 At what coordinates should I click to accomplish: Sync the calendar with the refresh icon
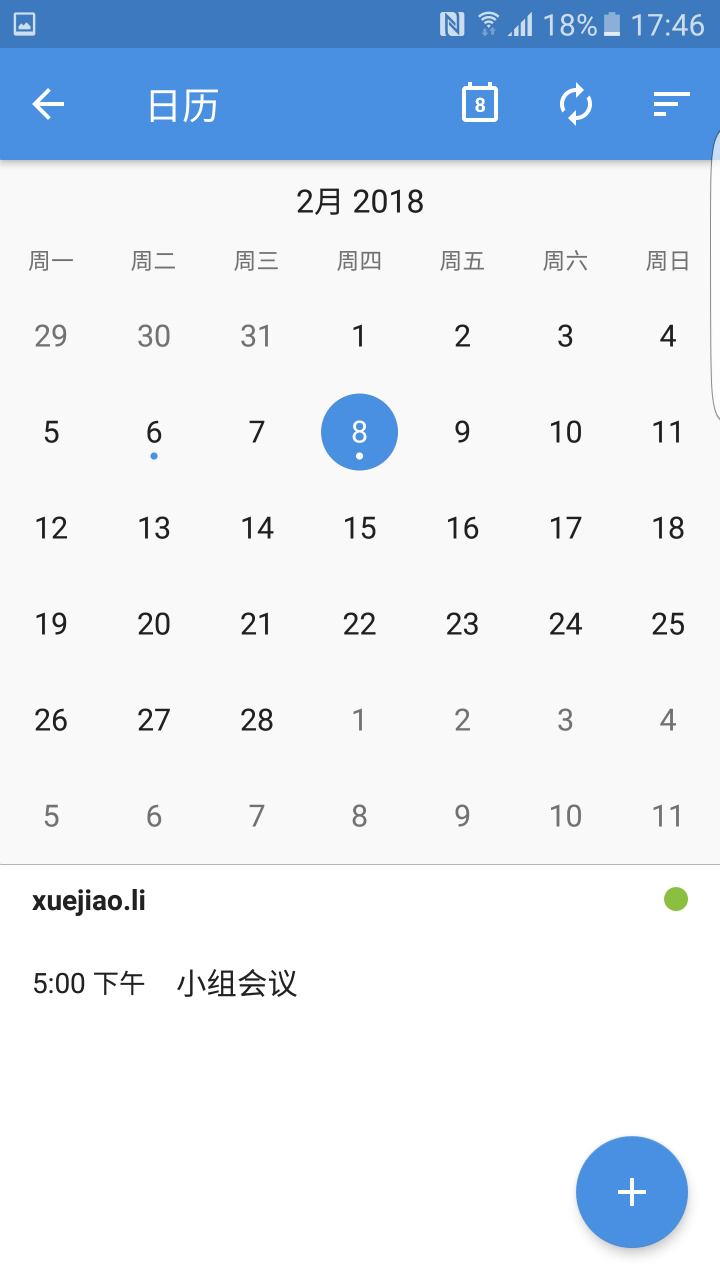point(576,104)
